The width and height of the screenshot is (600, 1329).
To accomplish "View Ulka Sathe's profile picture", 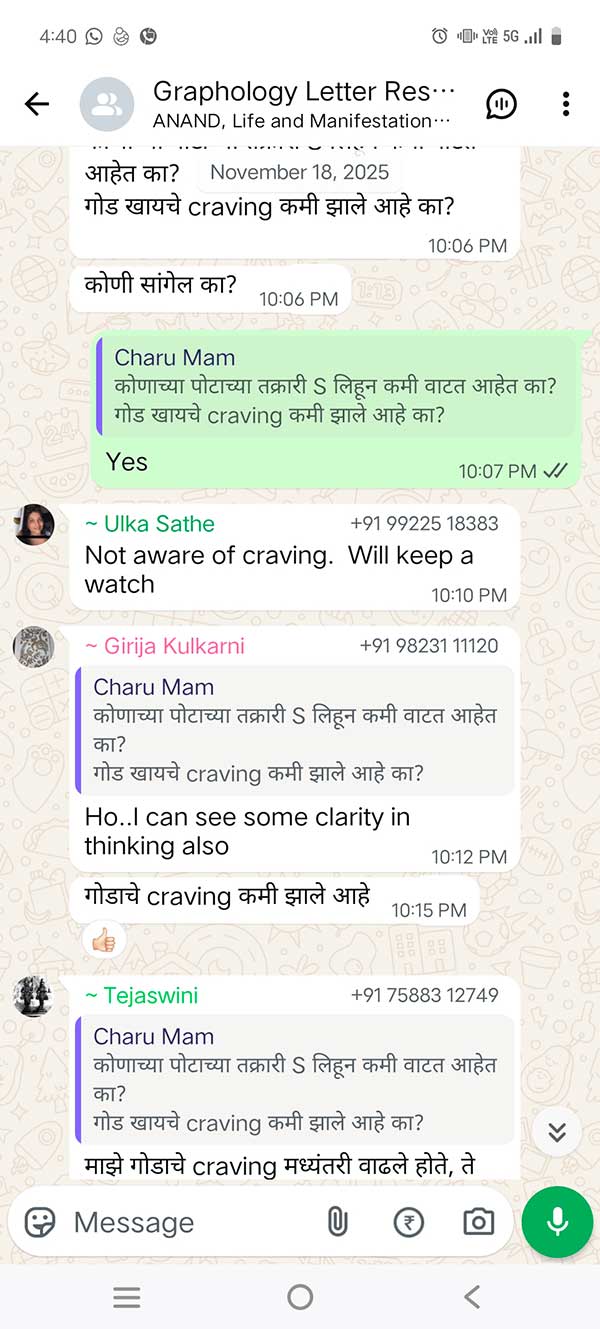I will [x=34, y=525].
